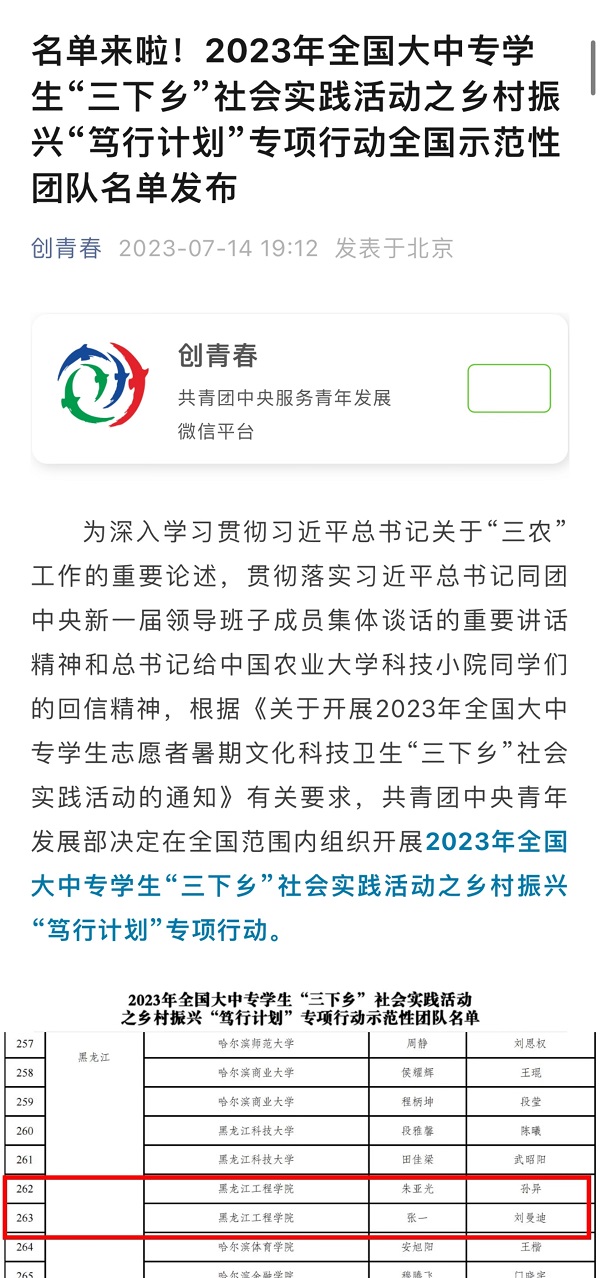Open the 创青春 author link under the title
This screenshot has width=600, height=1278.
point(67,248)
